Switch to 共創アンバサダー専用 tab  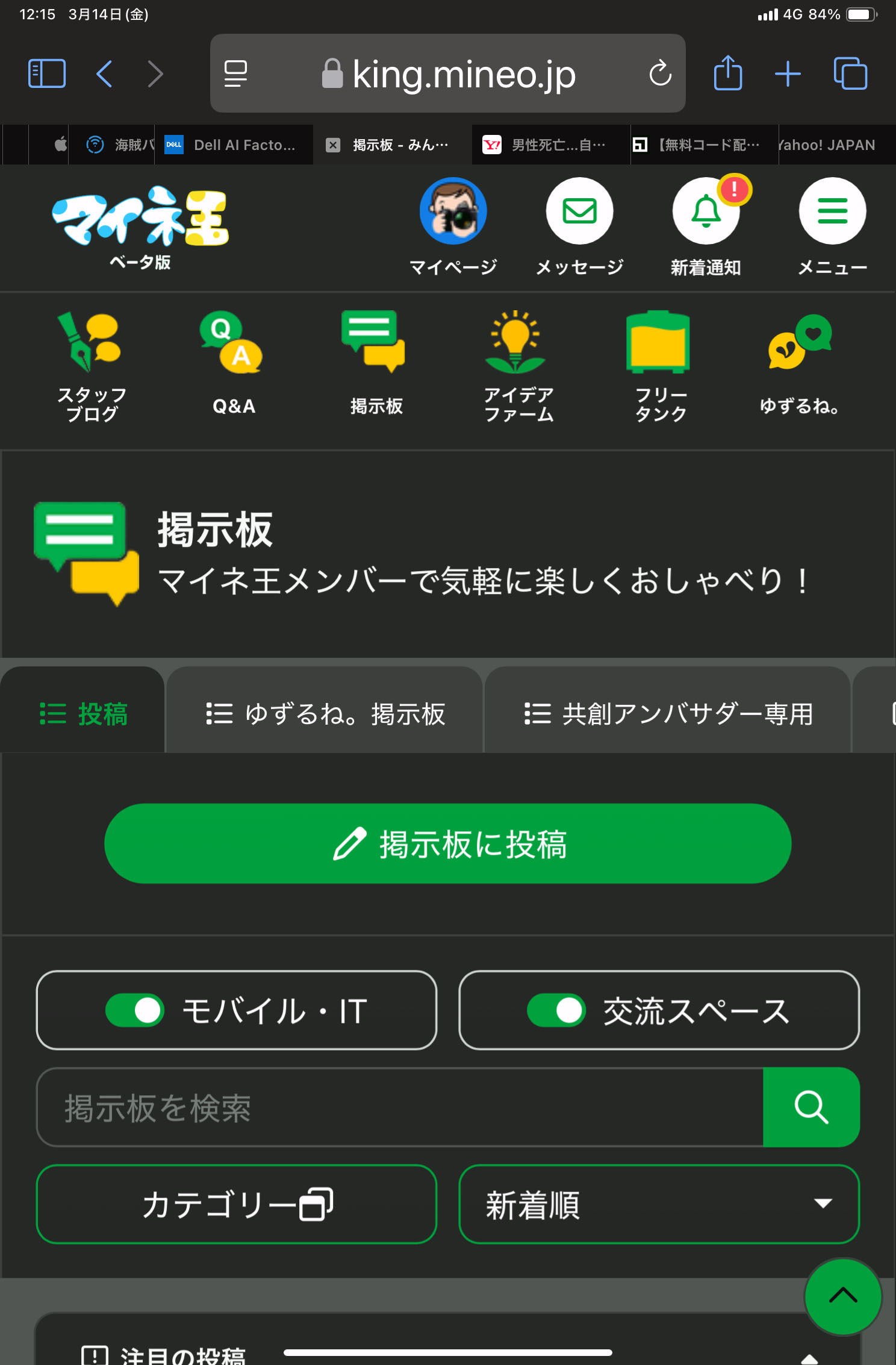click(668, 714)
